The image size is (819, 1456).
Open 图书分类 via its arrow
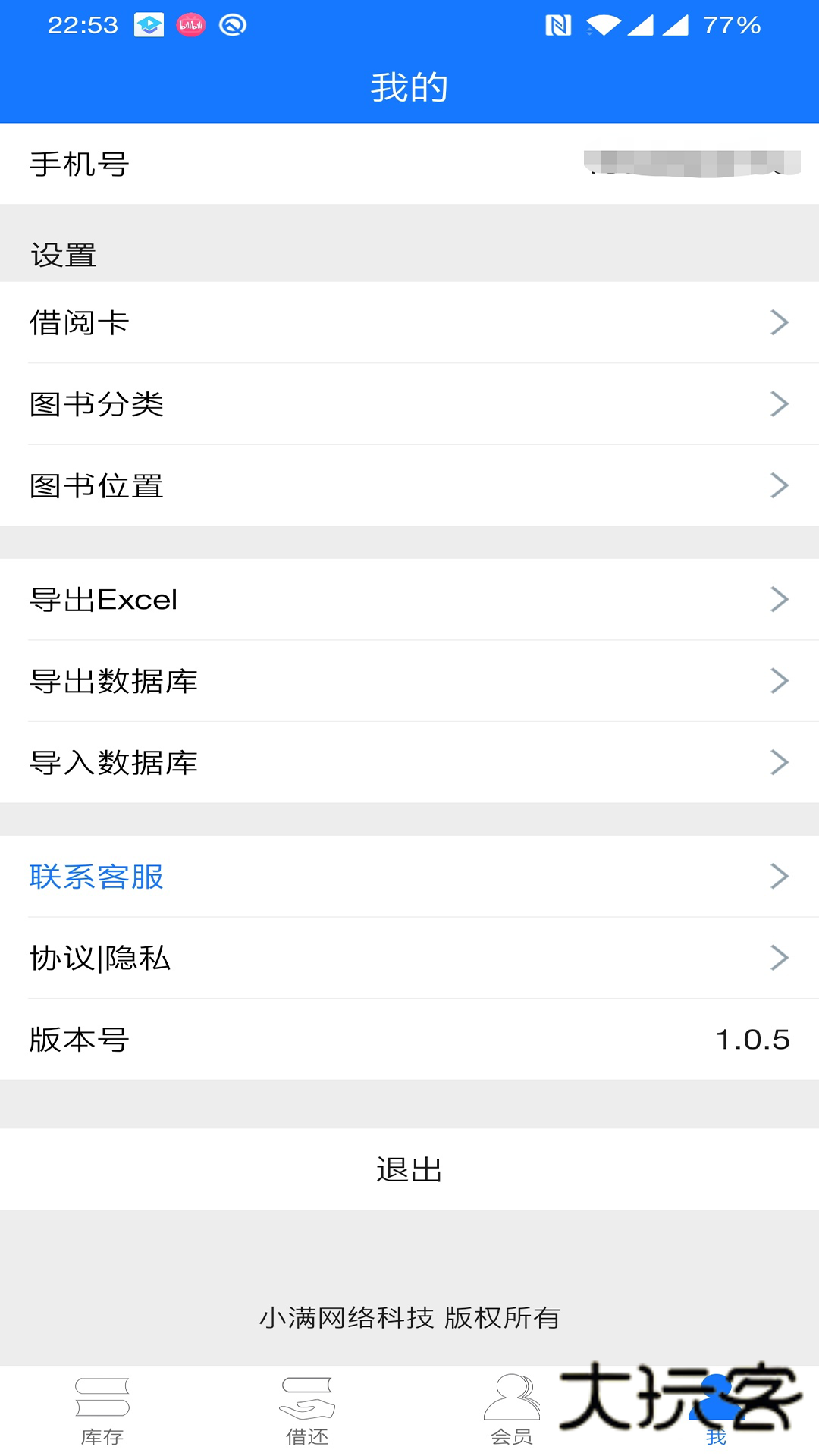(x=778, y=404)
